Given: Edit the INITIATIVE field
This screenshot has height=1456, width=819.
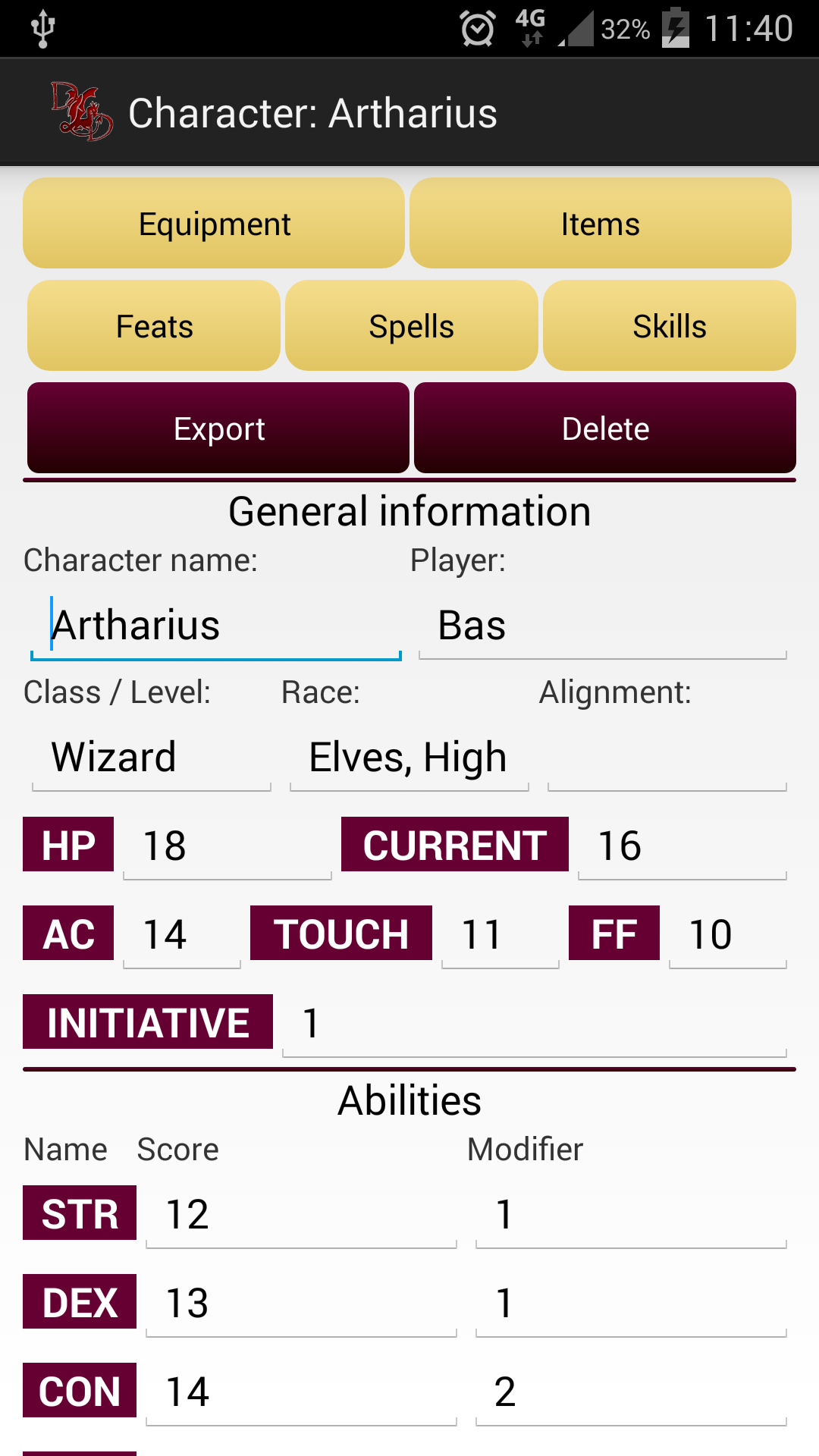Looking at the screenshot, I should click(x=535, y=1023).
